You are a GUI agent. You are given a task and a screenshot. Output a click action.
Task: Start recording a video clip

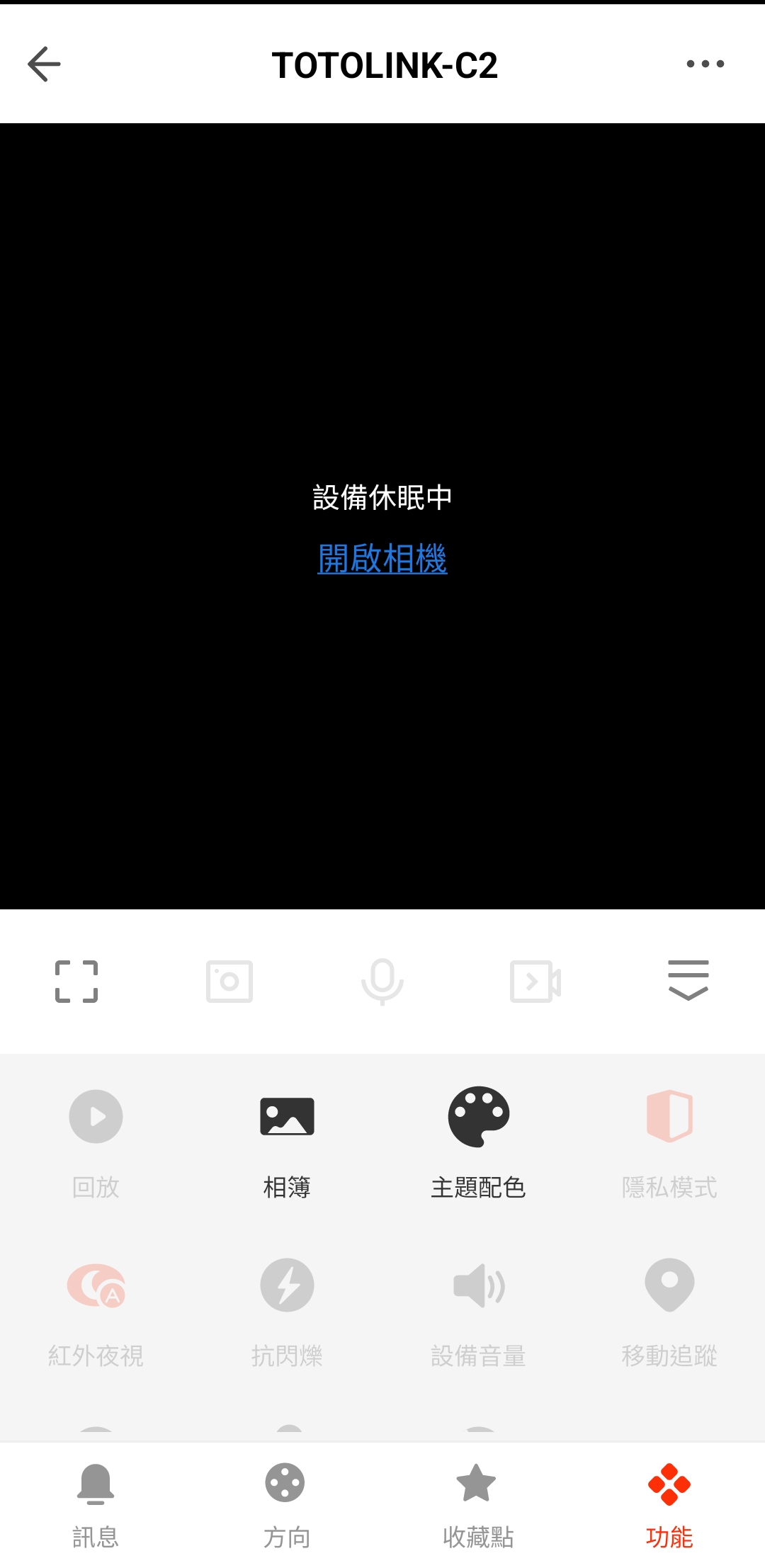click(535, 982)
